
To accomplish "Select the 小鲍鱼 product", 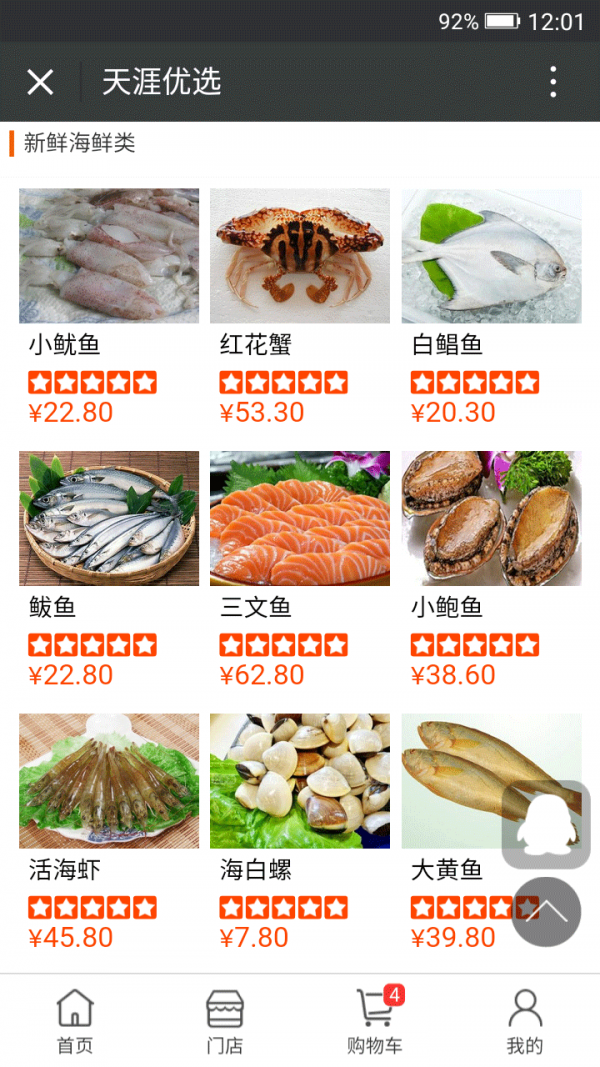I will point(491,518).
